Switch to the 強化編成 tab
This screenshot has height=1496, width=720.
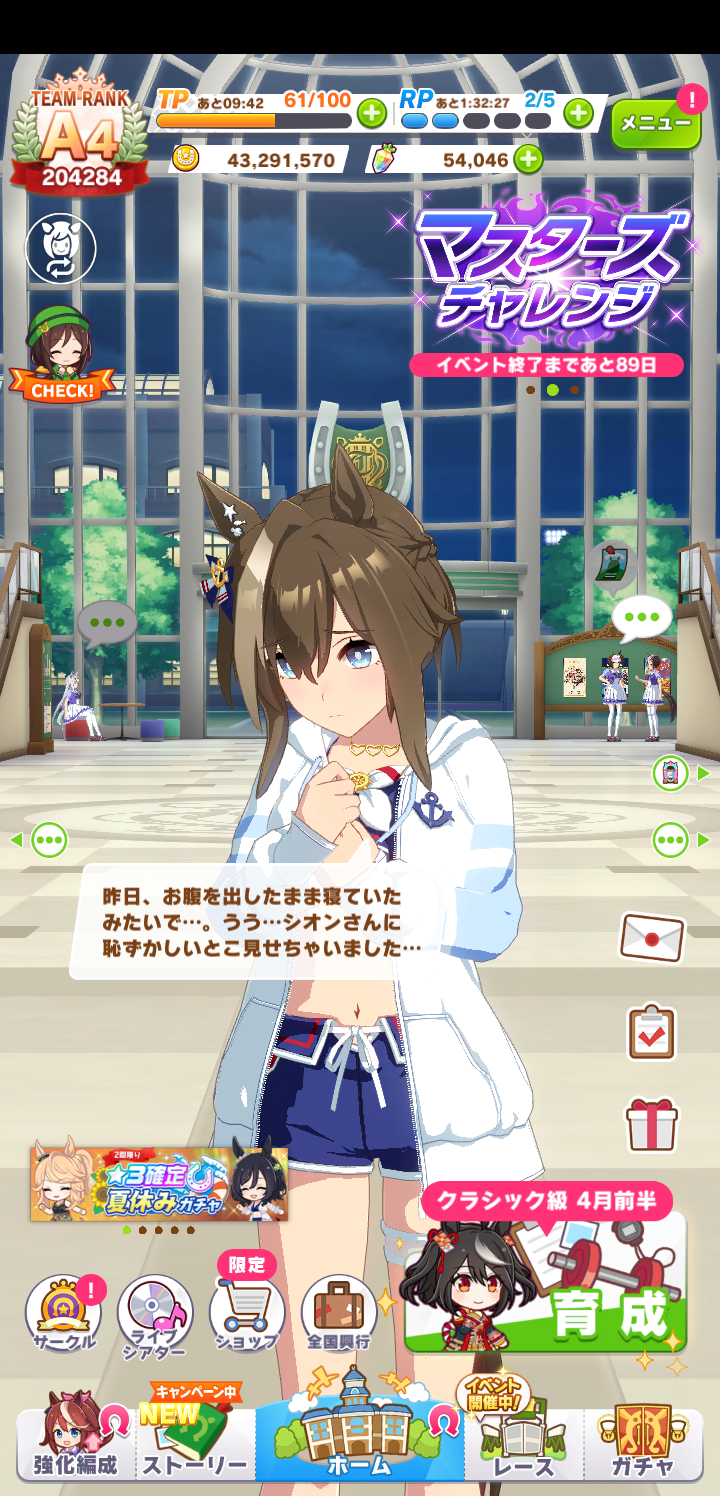tap(76, 1443)
